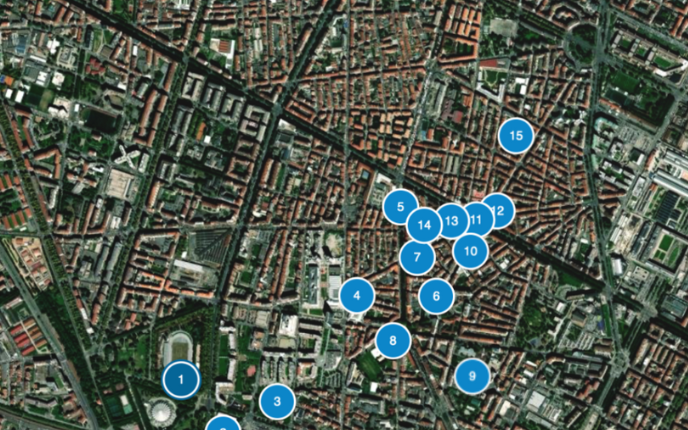Image resolution: width=688 pixels, height=430 pixels.
Task: Select marker number 14
Action: point(424,226)
